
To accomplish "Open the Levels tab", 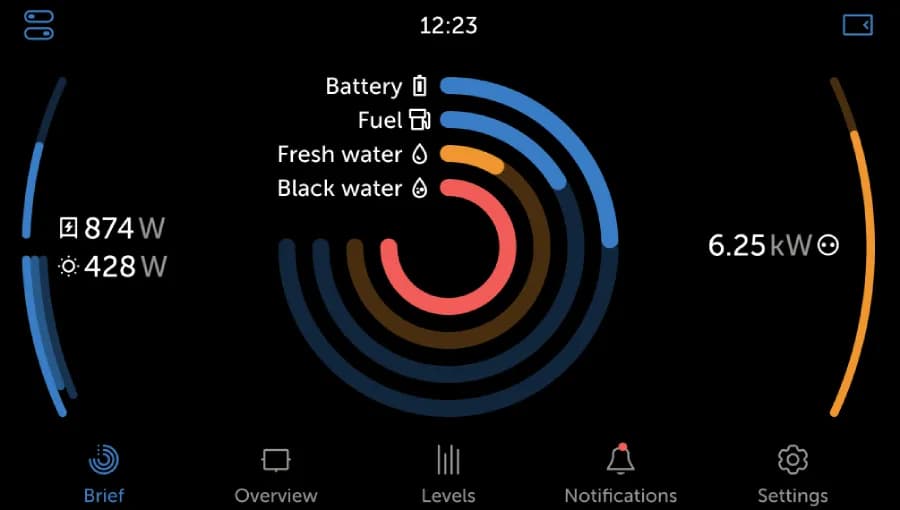I will 448,474.
